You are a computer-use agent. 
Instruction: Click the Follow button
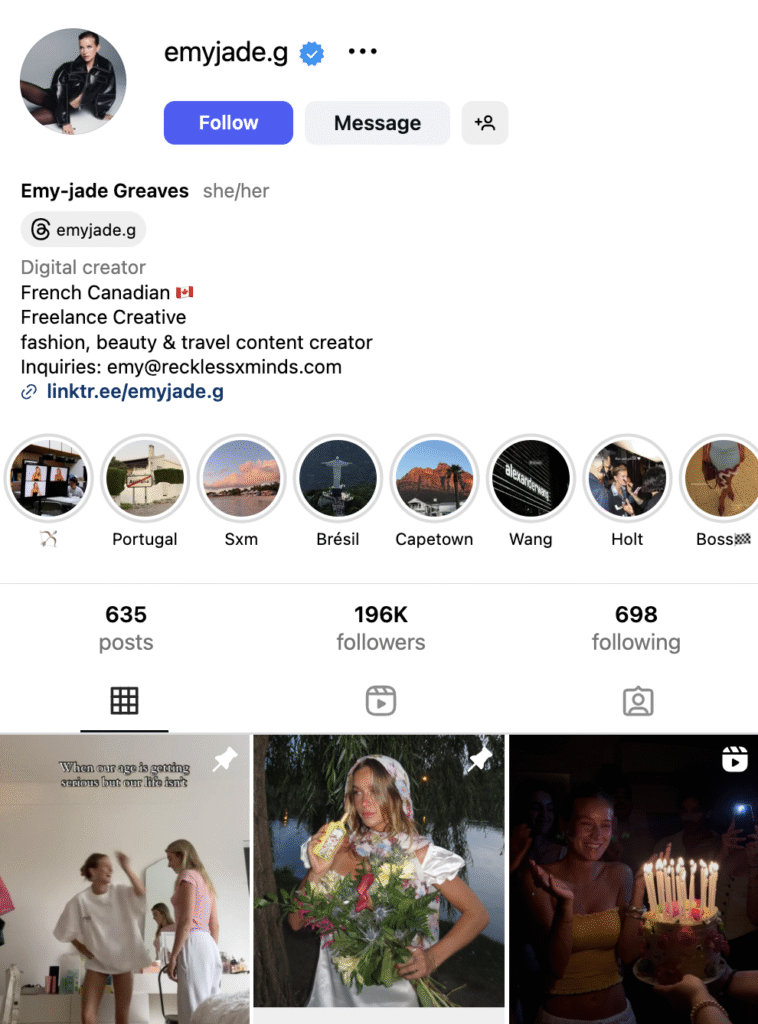[x=228, y=122]
